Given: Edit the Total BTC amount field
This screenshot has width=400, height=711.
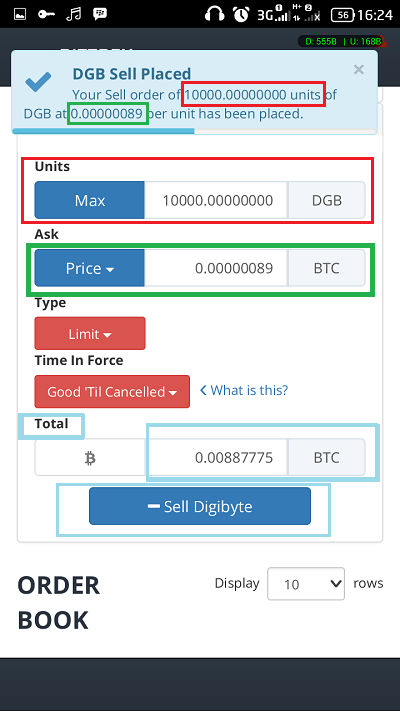Looking at the screenshot, I should (x=216, y=458).
